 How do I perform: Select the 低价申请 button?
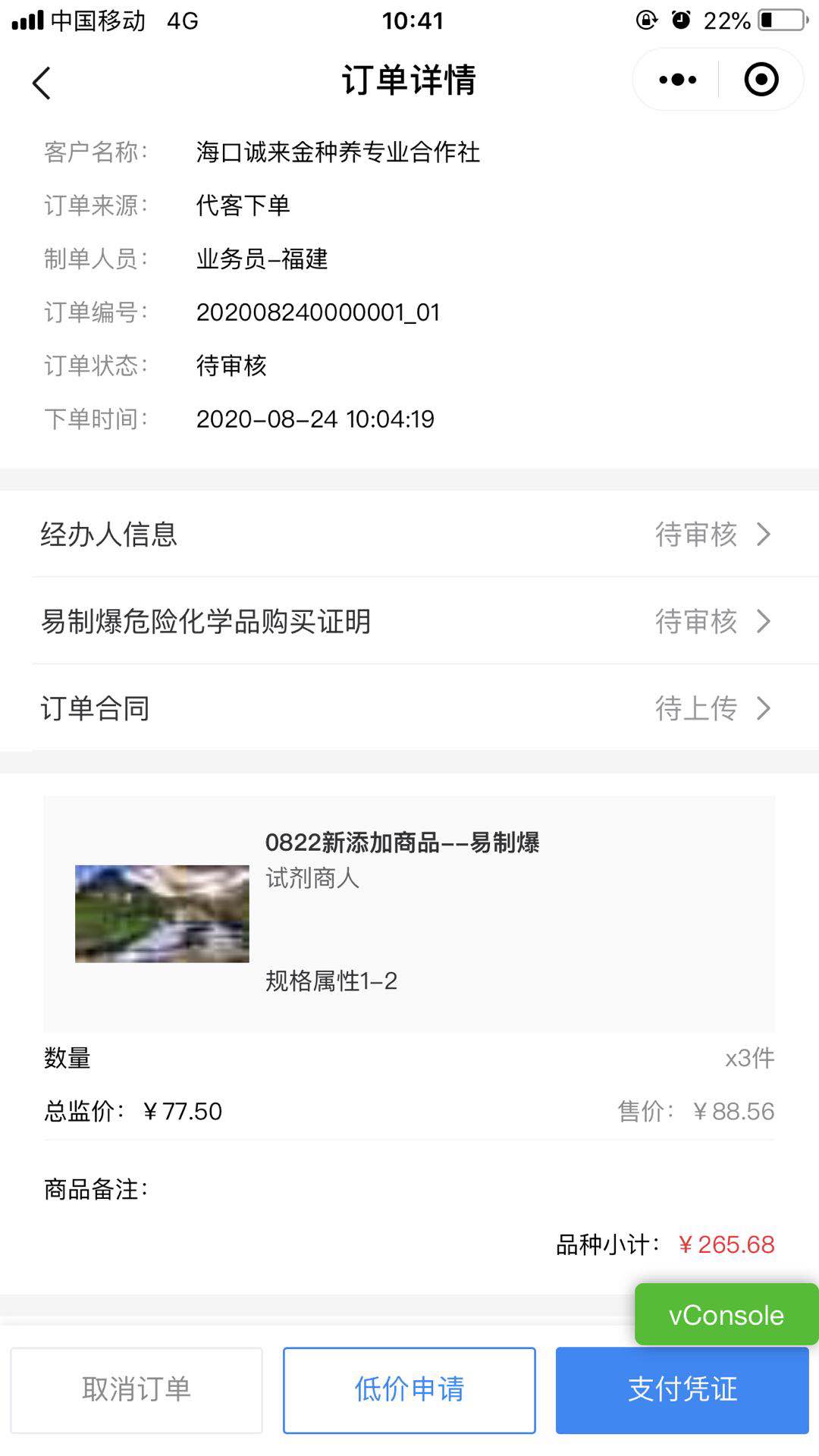coord(409,1390)
